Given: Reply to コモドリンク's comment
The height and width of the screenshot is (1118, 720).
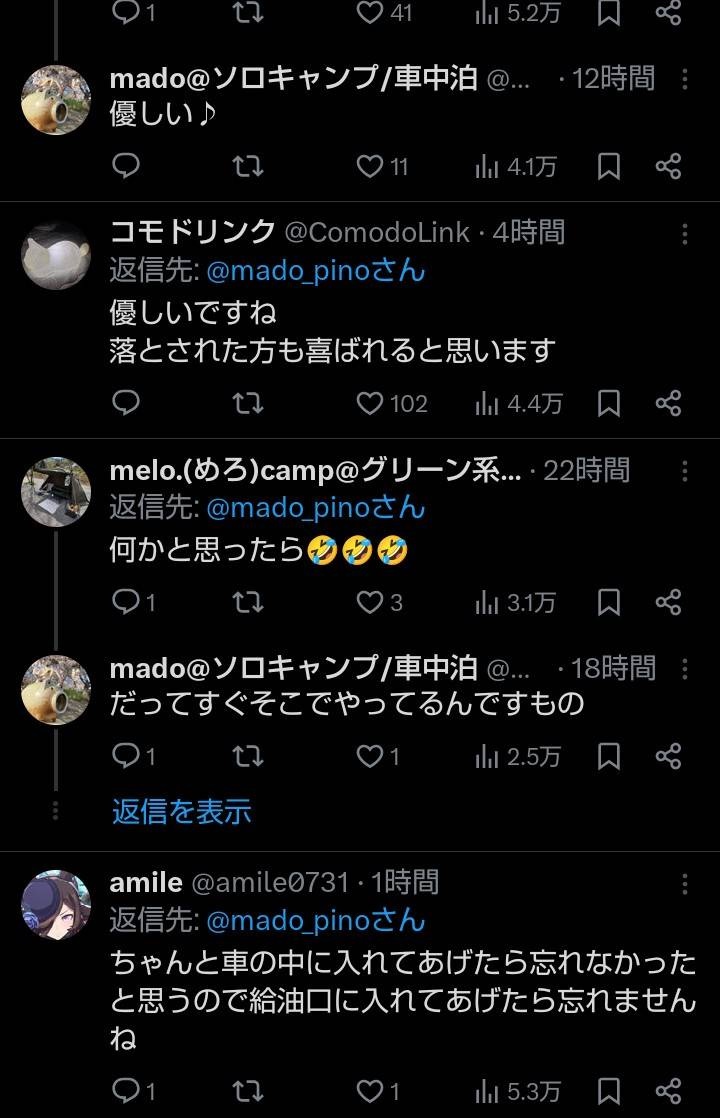Looking at the screenshot, I should (x=126, y=403).
